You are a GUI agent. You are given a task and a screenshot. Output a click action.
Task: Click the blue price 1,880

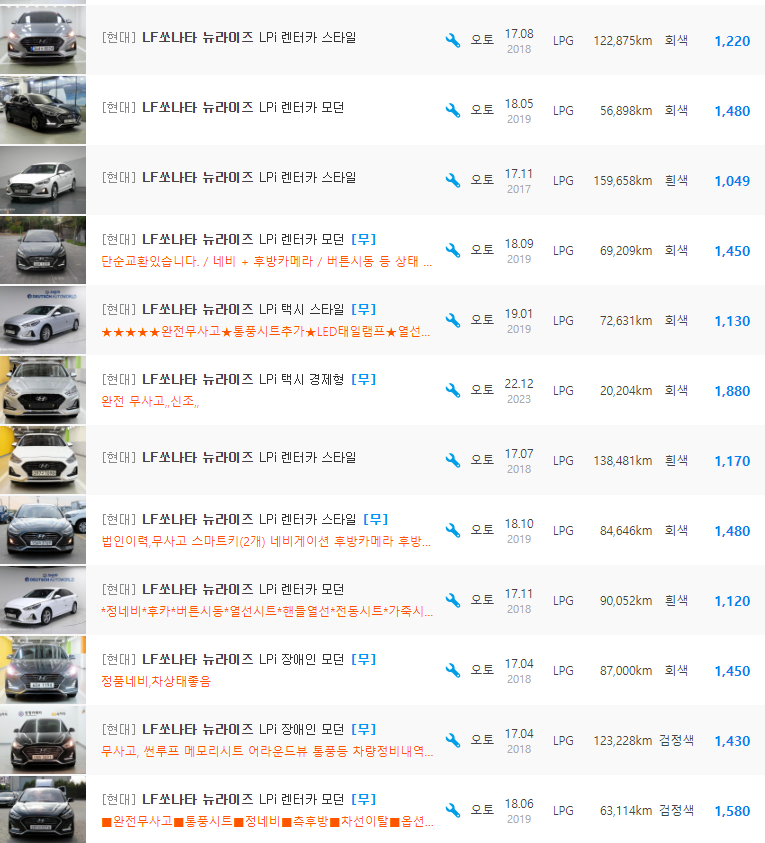tap(733, 389)
